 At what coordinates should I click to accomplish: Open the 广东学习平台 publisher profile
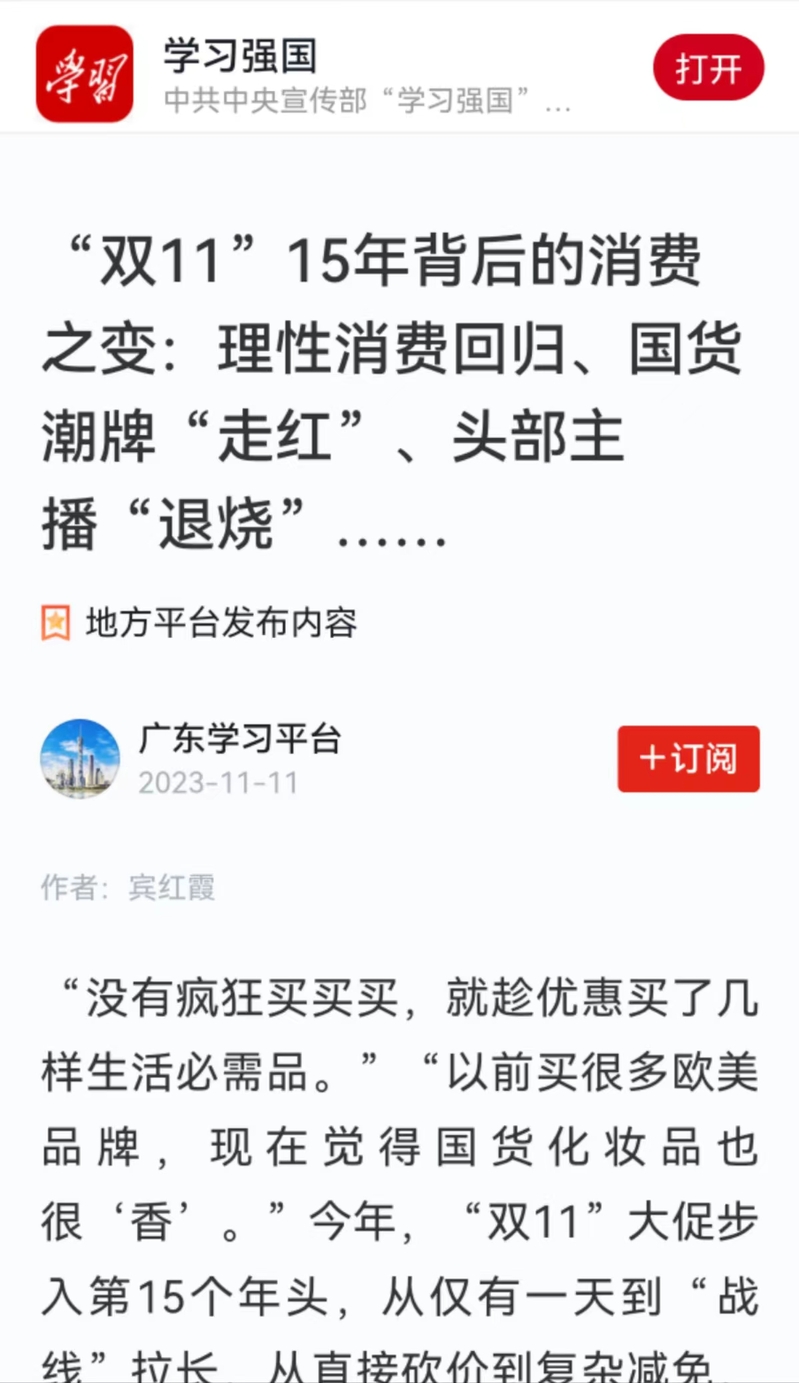point(240,739)
